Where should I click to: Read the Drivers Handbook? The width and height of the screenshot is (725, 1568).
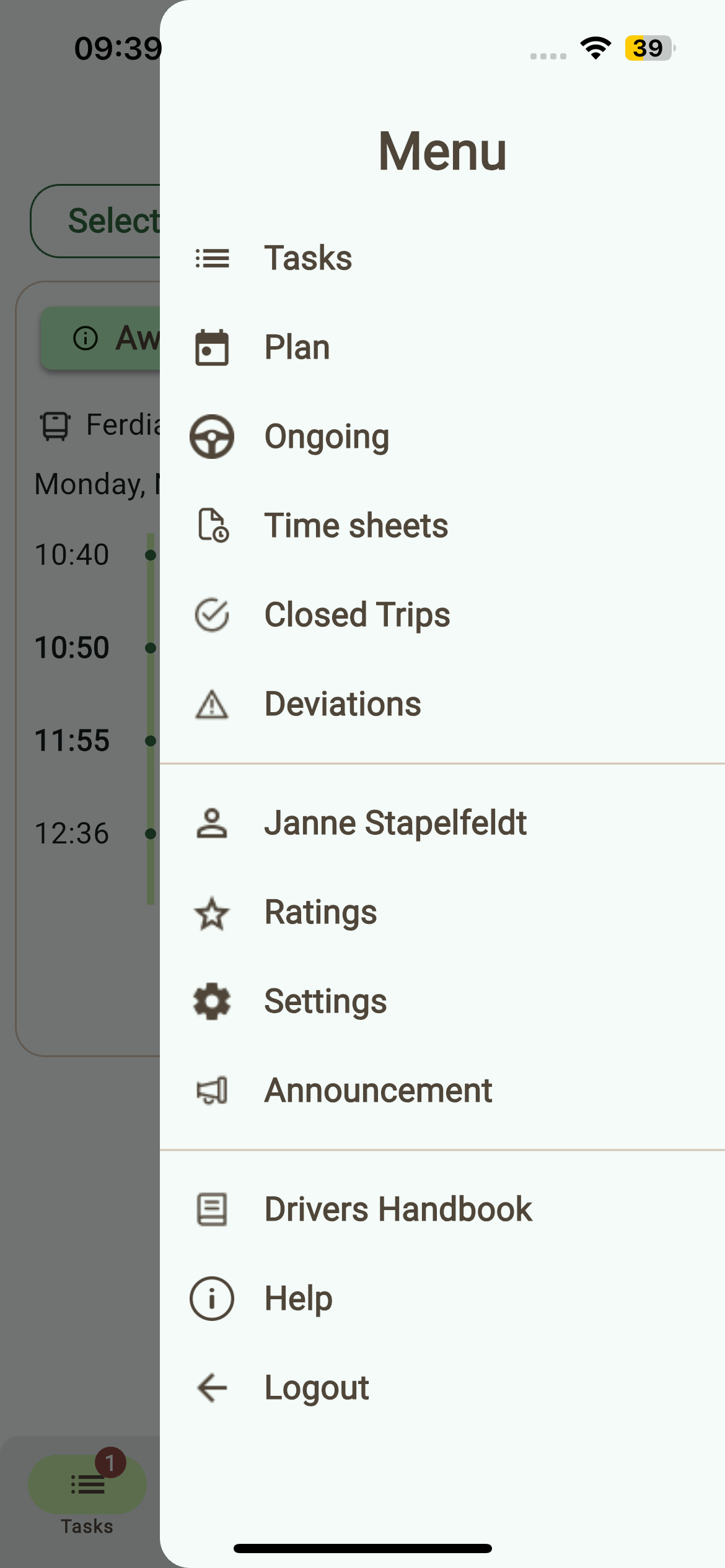pyautogui.click(x=398, y=1209)
